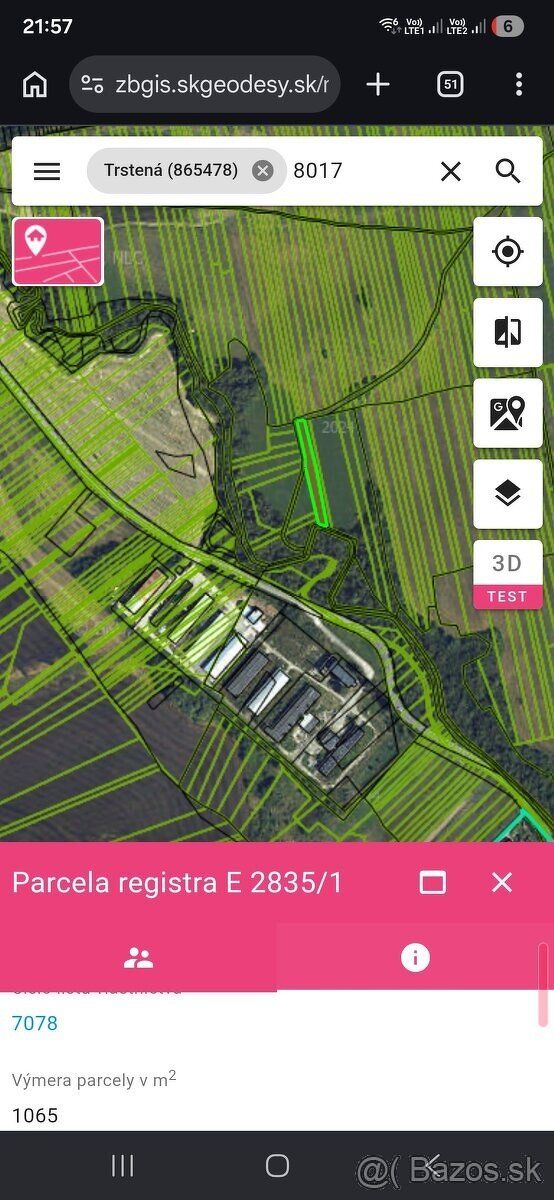Open ownership sheet number 7078

[x=35, y=1023]
